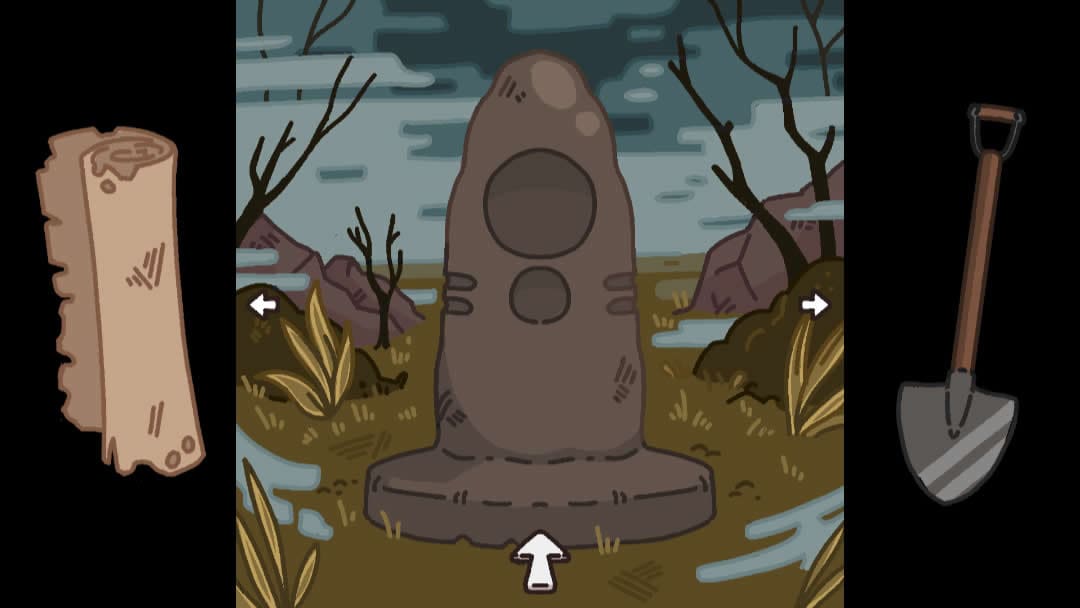Tap the white up arrow at the stone base
Image resolution: width=1080 pixels, height=608 pixels.
540,560
